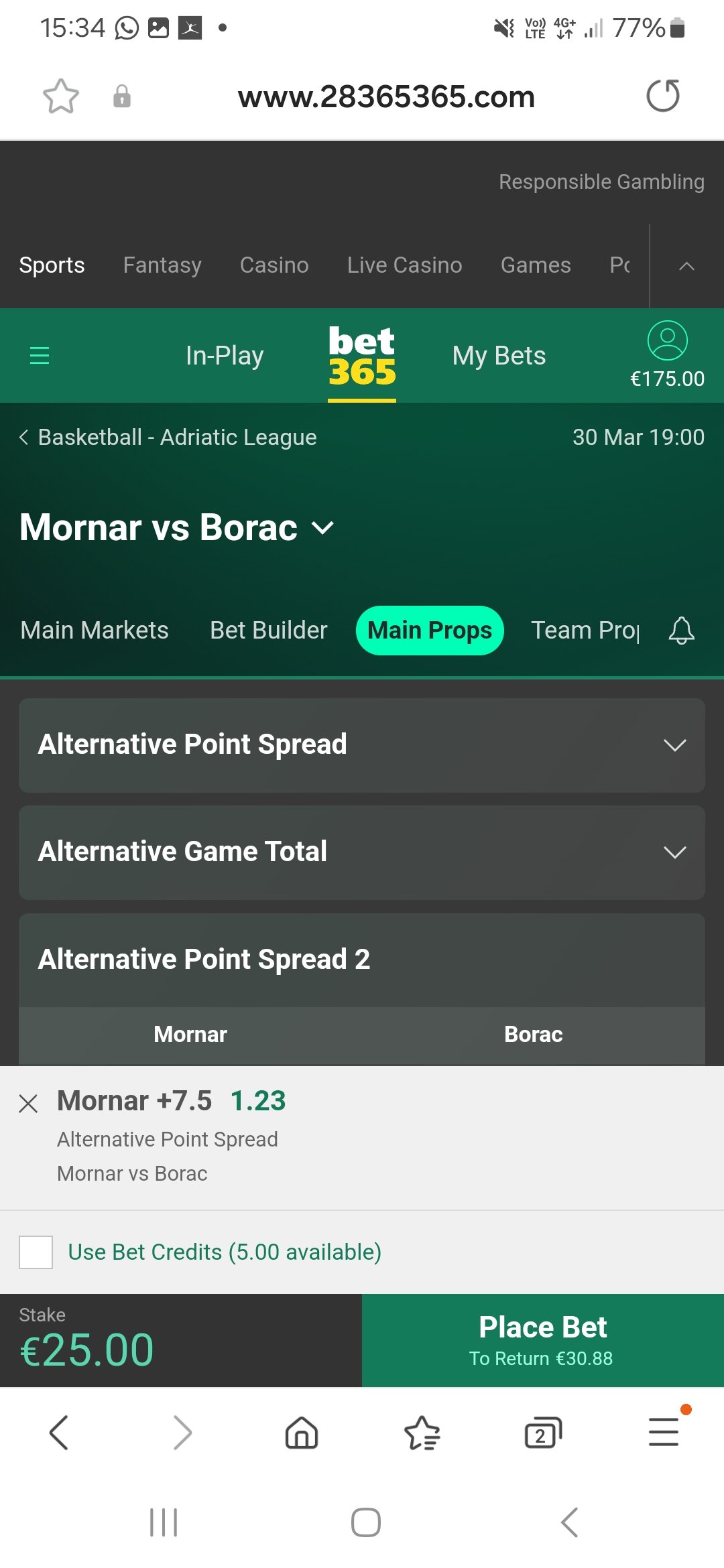Open the account icon showing €175.00

[667, 355]
